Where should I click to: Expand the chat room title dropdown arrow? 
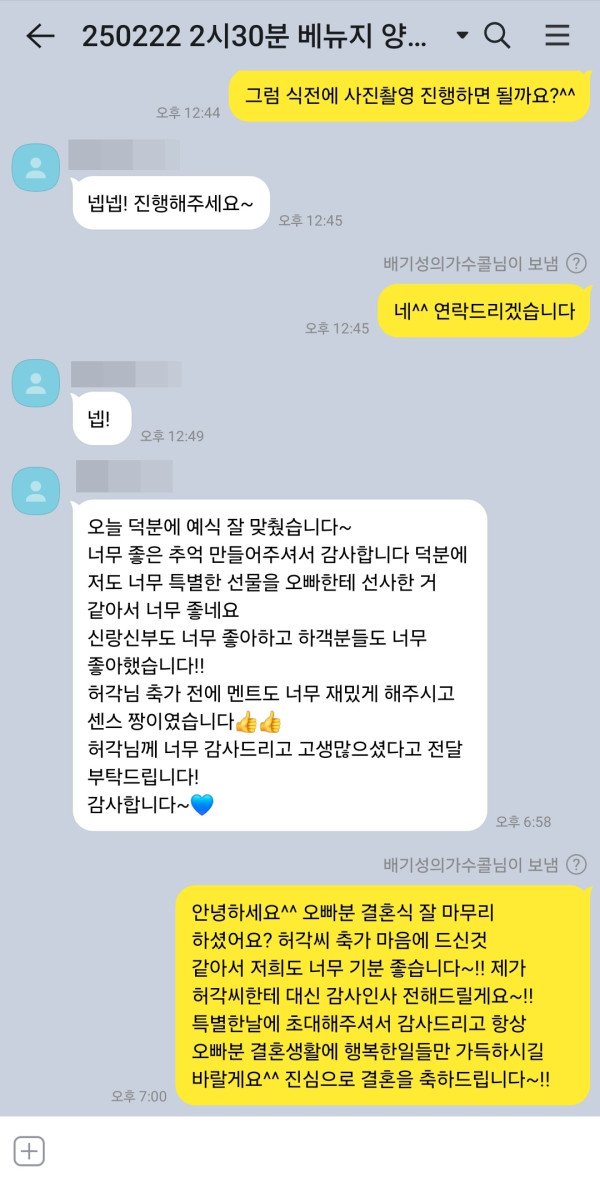[x=462, y=37]
